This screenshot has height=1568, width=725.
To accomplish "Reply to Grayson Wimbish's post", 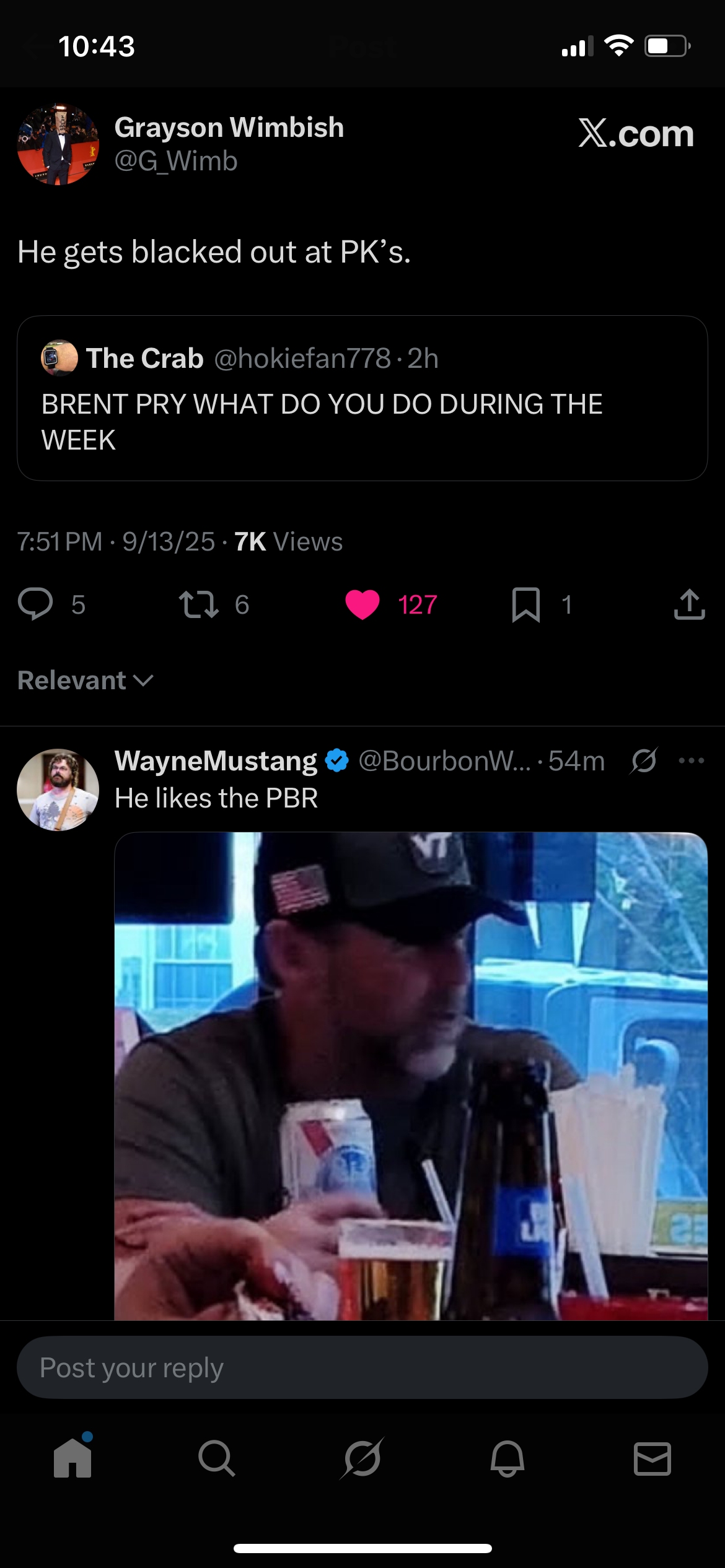I will 35,604.
